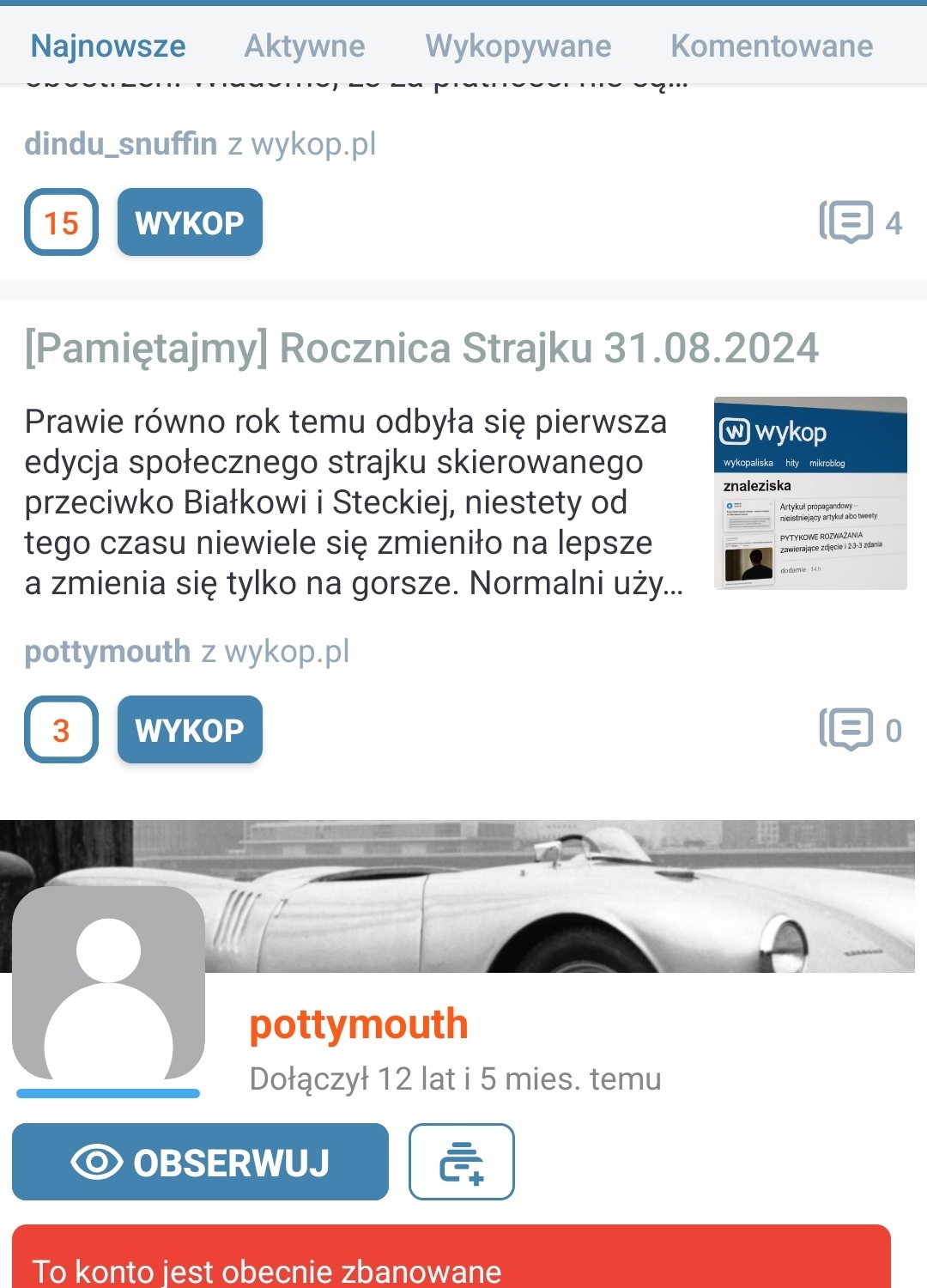927x1288 pixels.
Task: Switch to the Aktywne tab
Action: (x=305, y=46)
